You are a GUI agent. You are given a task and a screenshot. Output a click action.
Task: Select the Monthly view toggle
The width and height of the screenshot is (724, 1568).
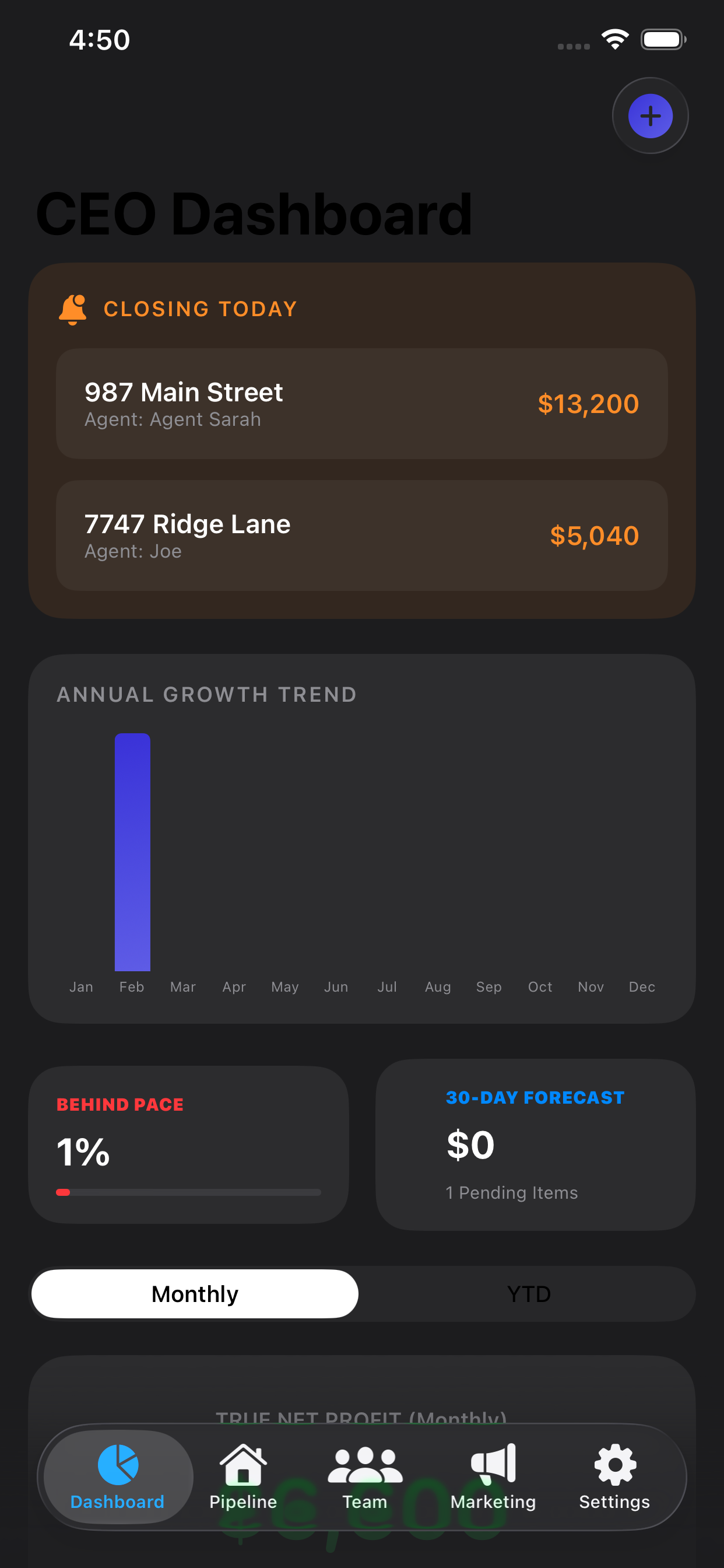coord(194,1294)
